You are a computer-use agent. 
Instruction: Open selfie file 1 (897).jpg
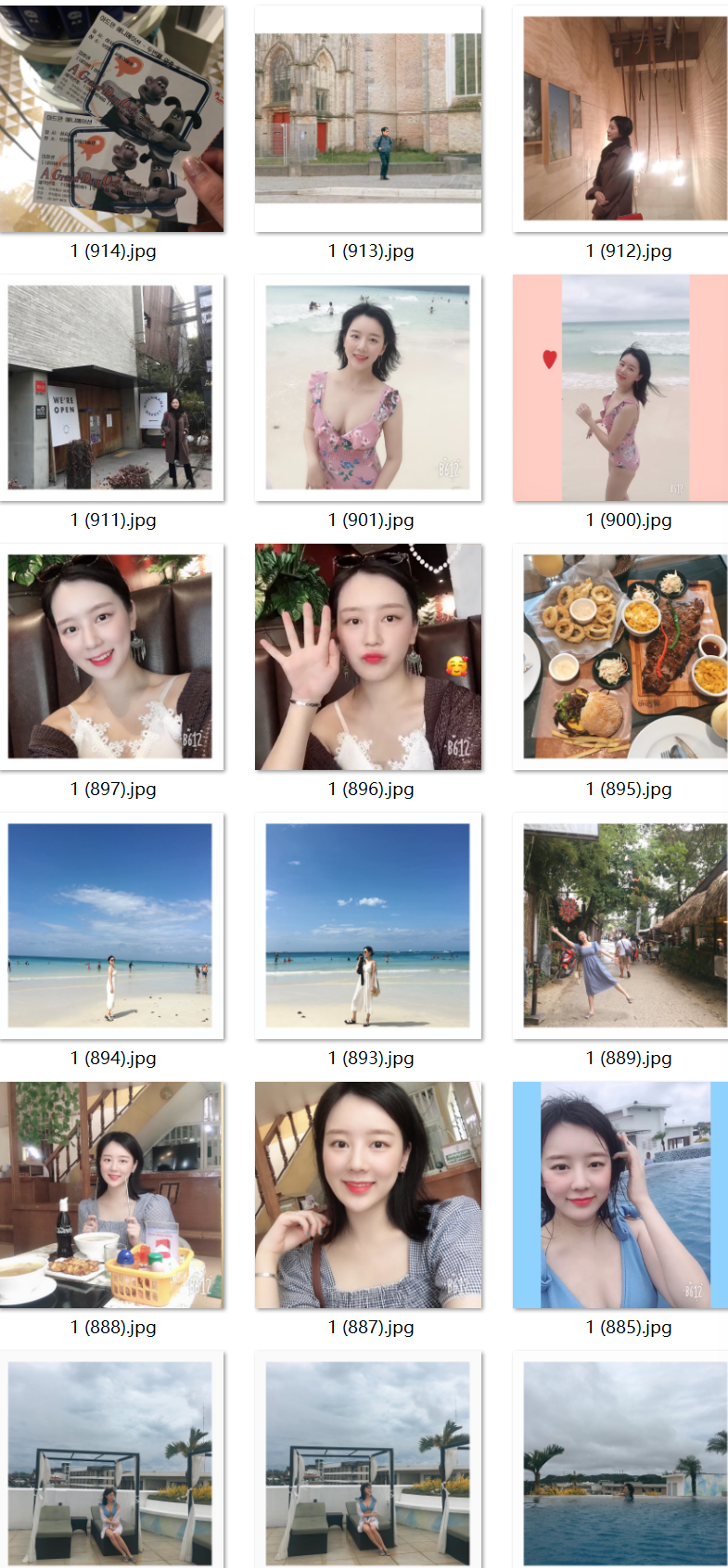click(x=111, y=656)
